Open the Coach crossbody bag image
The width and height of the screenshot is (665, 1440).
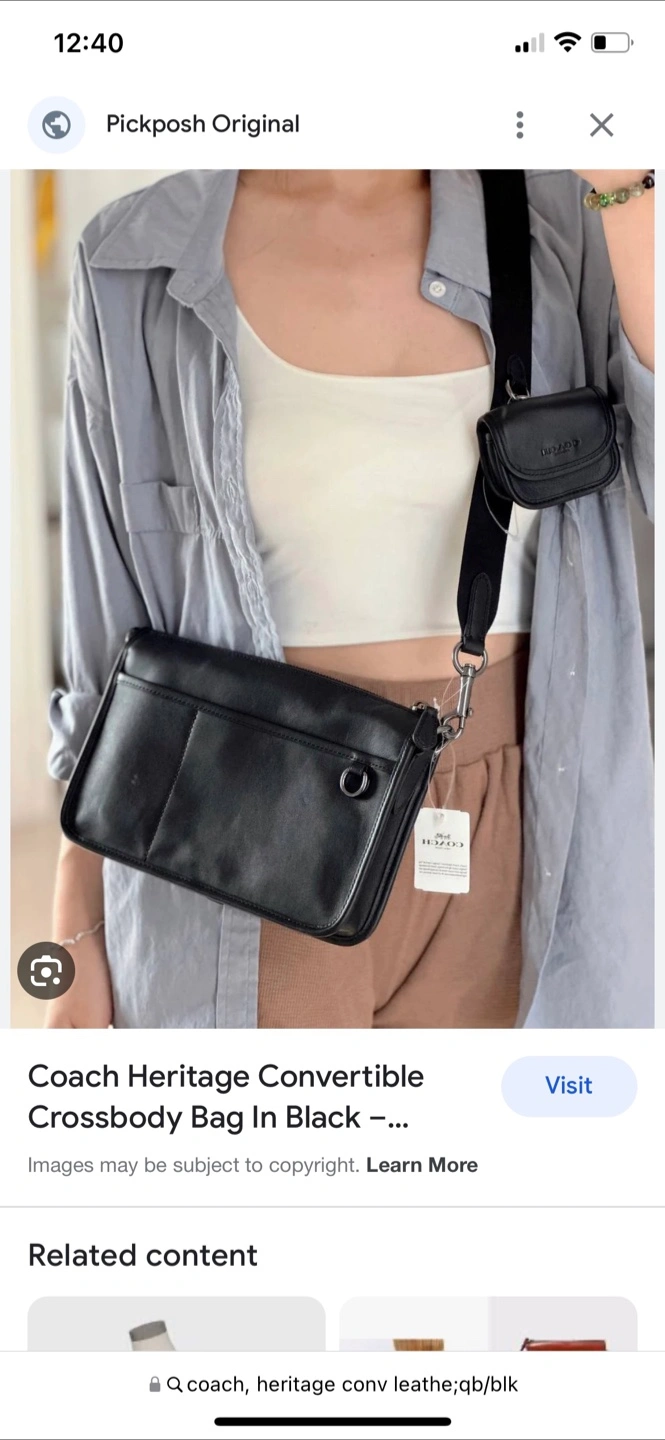click(332, 598)
